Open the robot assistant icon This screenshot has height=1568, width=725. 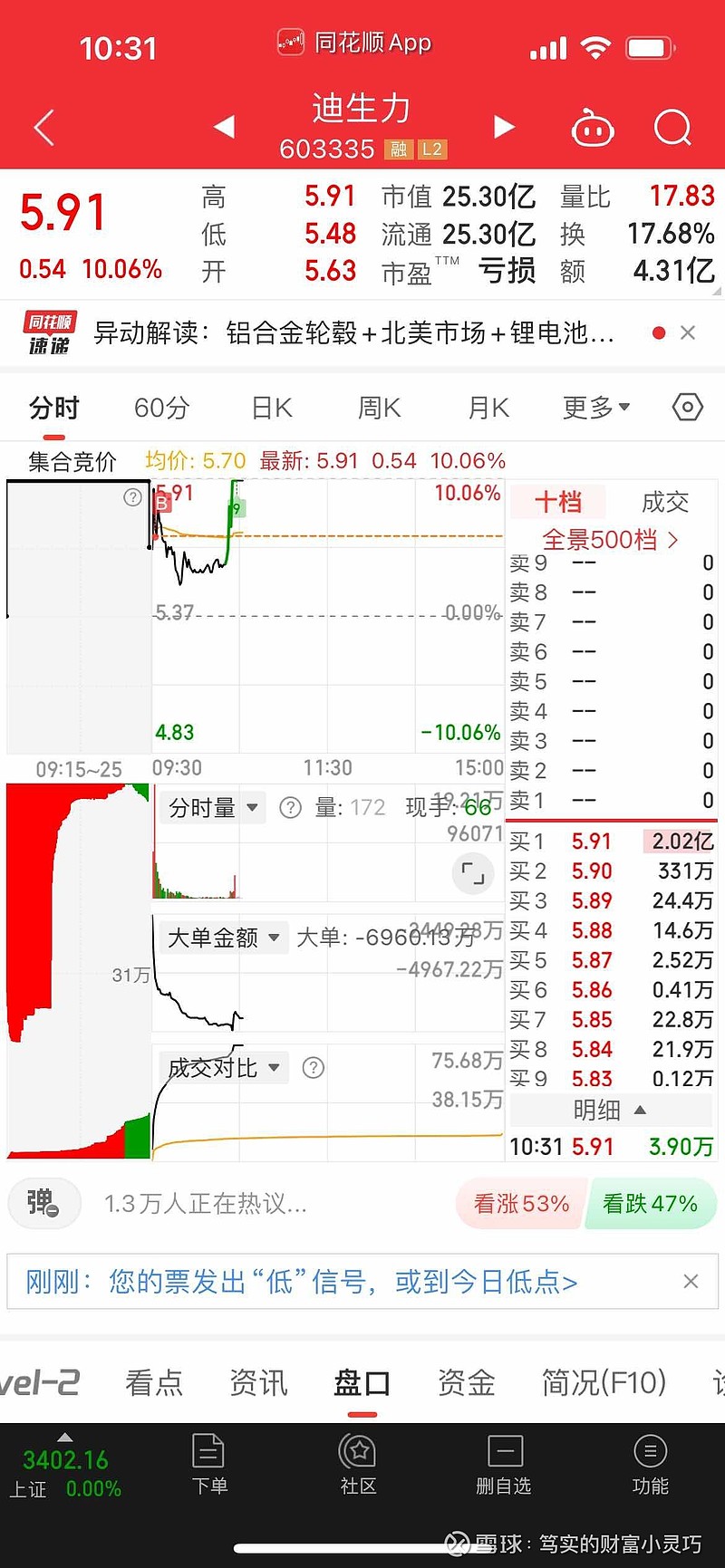[593, 129]
